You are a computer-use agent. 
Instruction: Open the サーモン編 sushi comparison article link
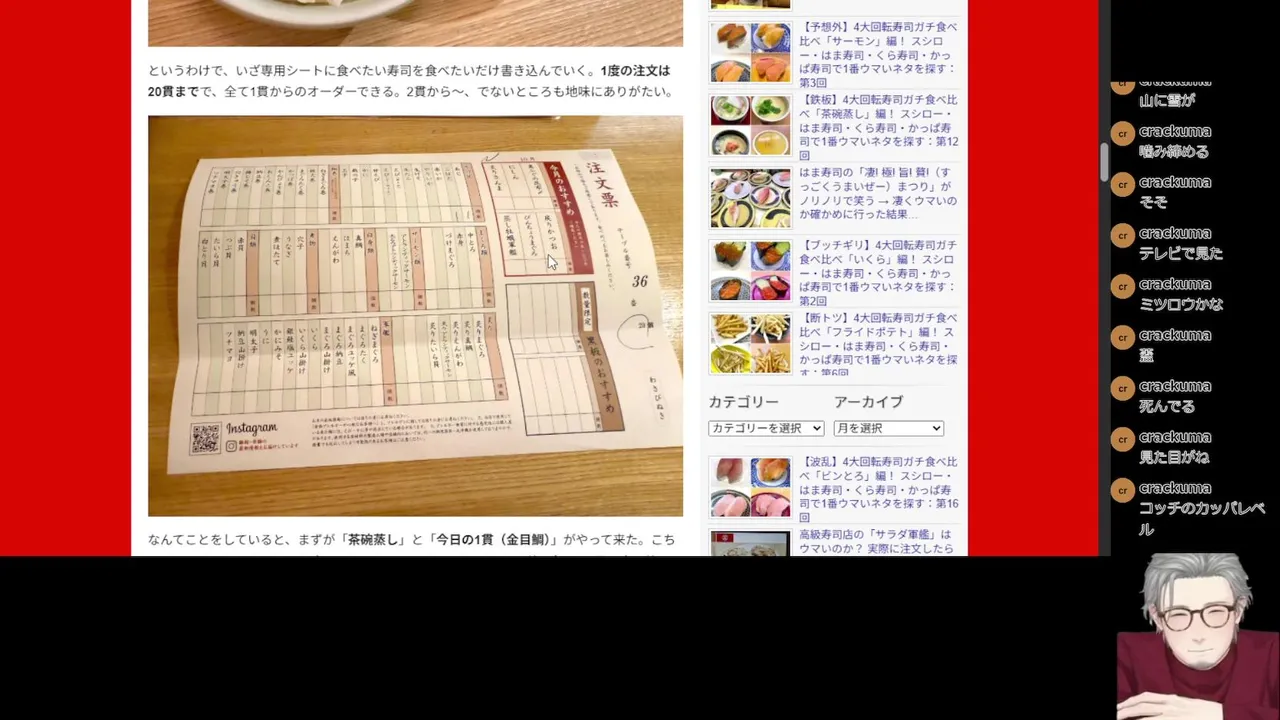[877, 55]
